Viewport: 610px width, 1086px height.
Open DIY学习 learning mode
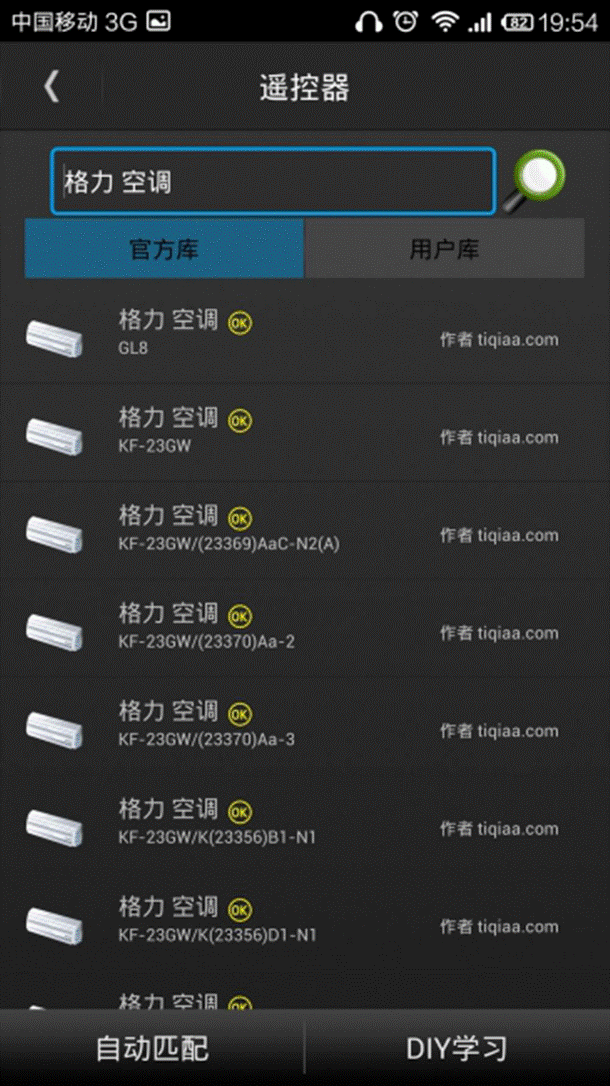click(x=457, y=1048)
